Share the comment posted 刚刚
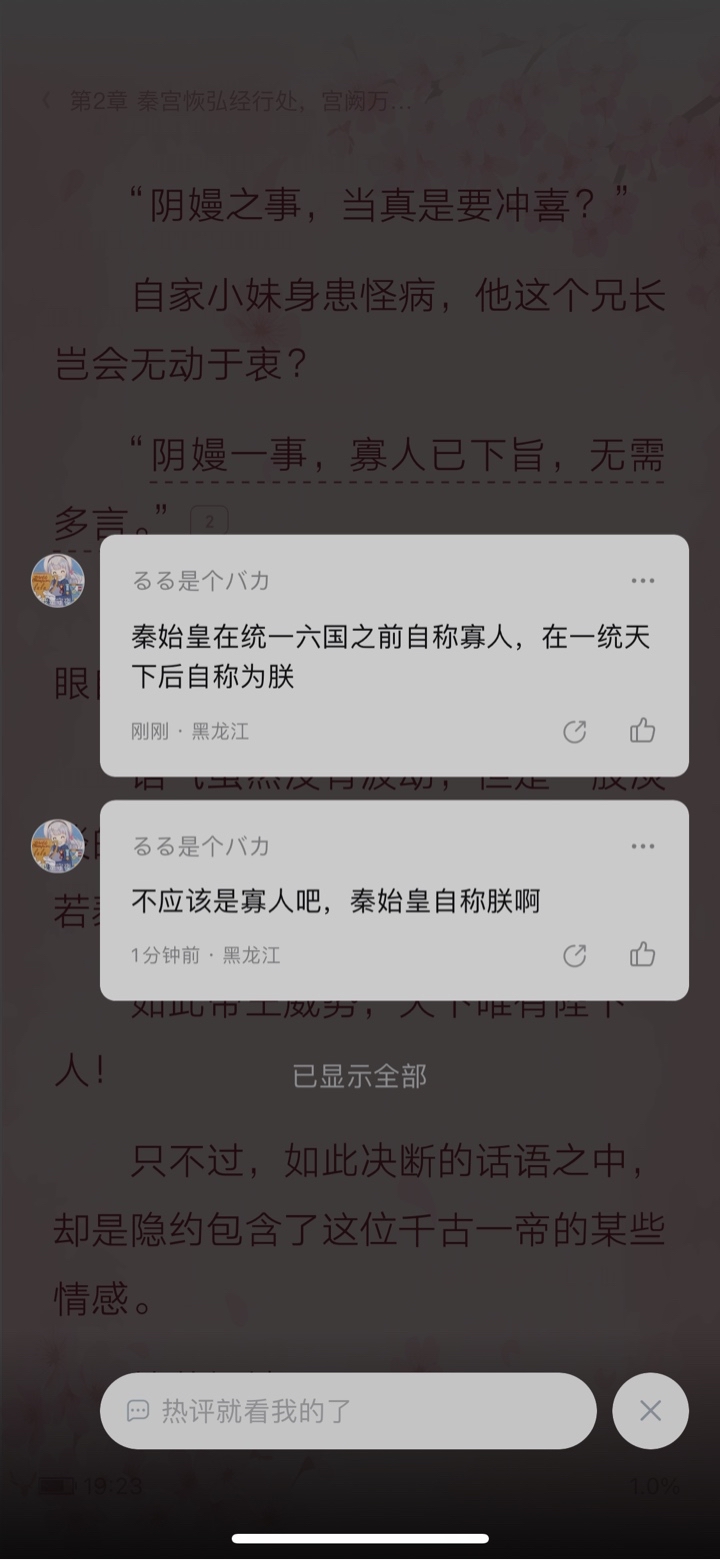 pyautogui.click(x=574, y=732)
